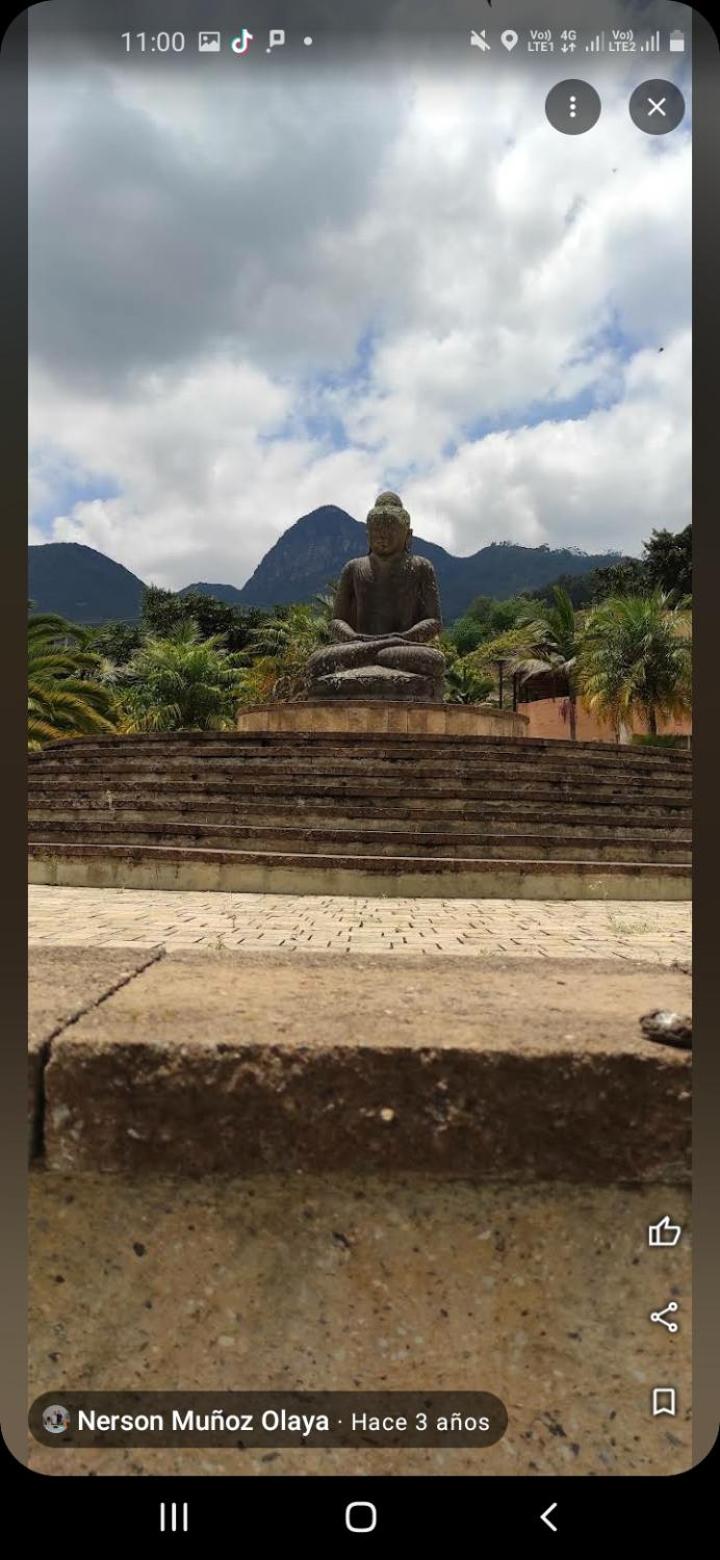Open recent apps from navigation bar
Viewport: 720px width, 1560px height.
[174, 1517]
